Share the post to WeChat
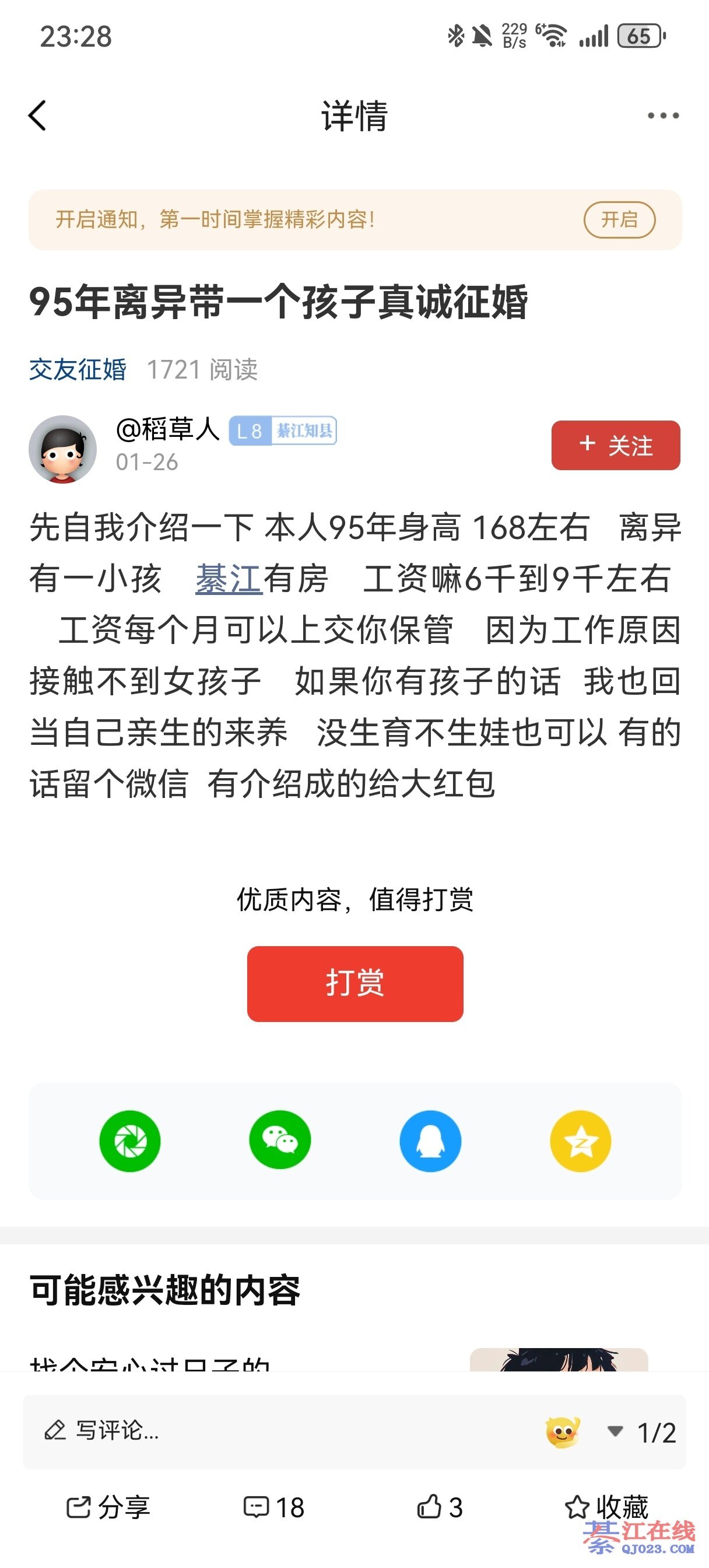This screenshot has width=709, height=1568. tap(280, 1140)
